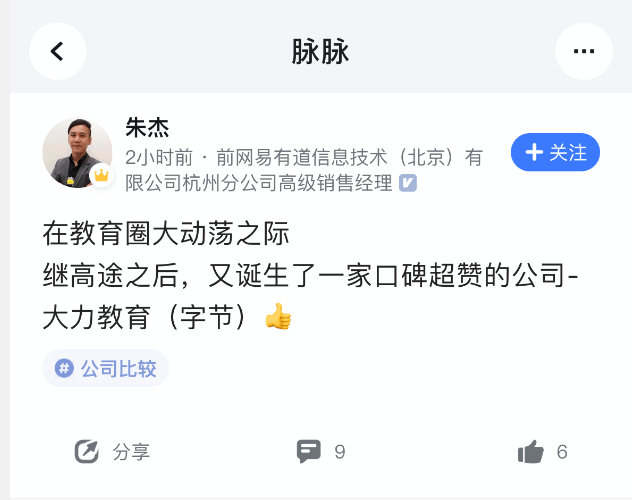This screenshot has height=500, width=632.
Task: Share this post via 分享
Action: click(112, 452)
